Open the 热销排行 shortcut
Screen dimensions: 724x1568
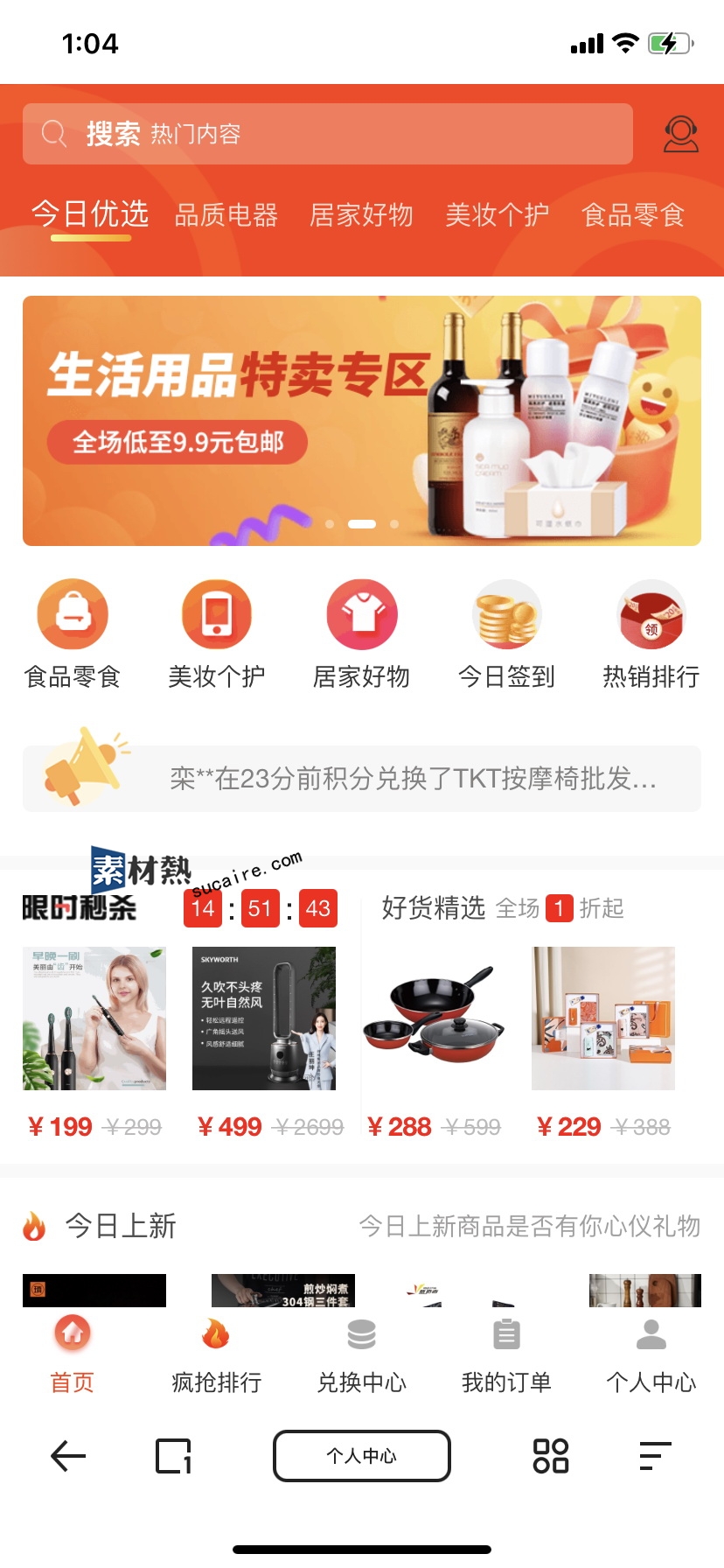click(651, 633)
